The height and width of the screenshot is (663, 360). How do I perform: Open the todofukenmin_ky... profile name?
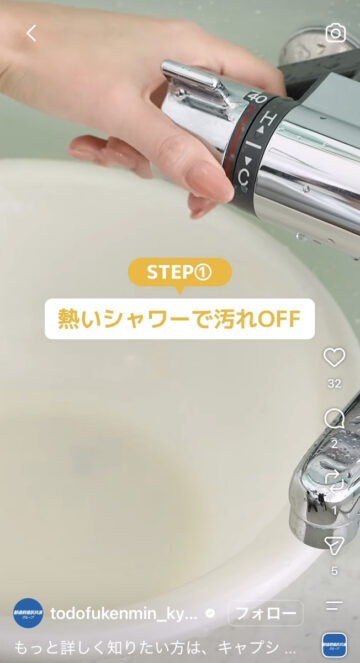[x=124, y=614]
